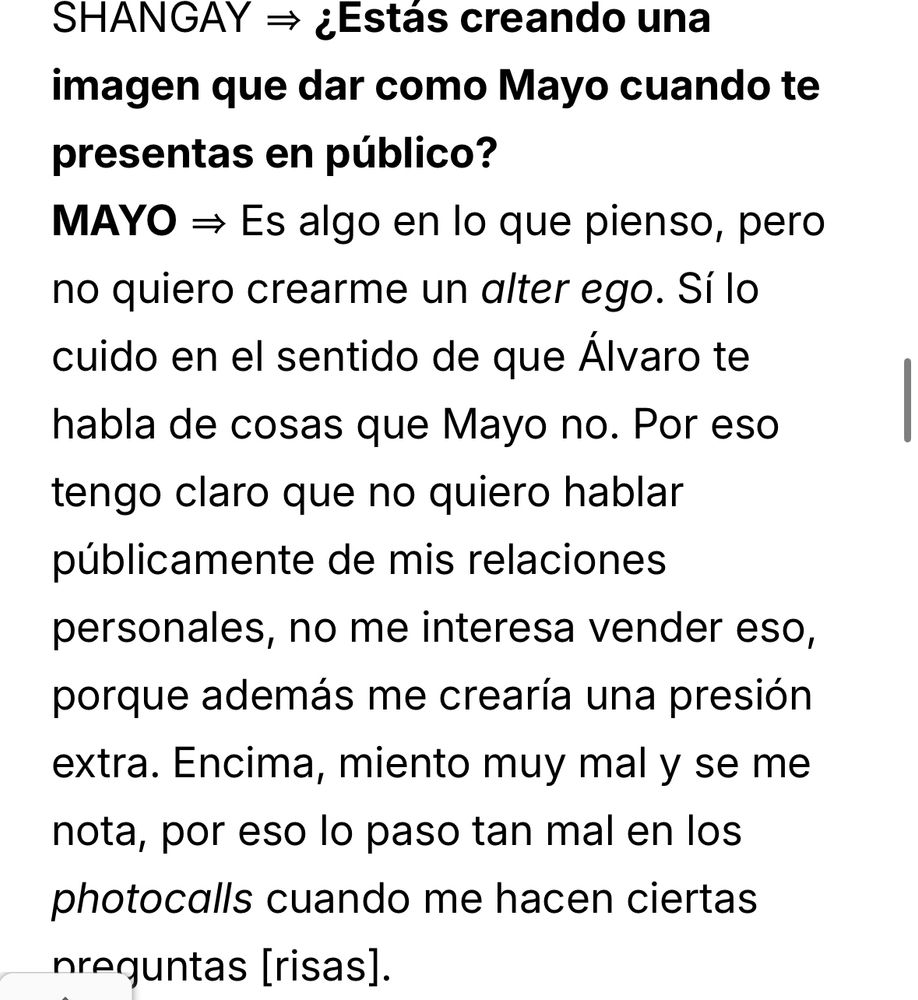Tap the floating up-arrow button
Image resolution: width=918 pixels, height=1000 pixels.
tap(65, 987)
